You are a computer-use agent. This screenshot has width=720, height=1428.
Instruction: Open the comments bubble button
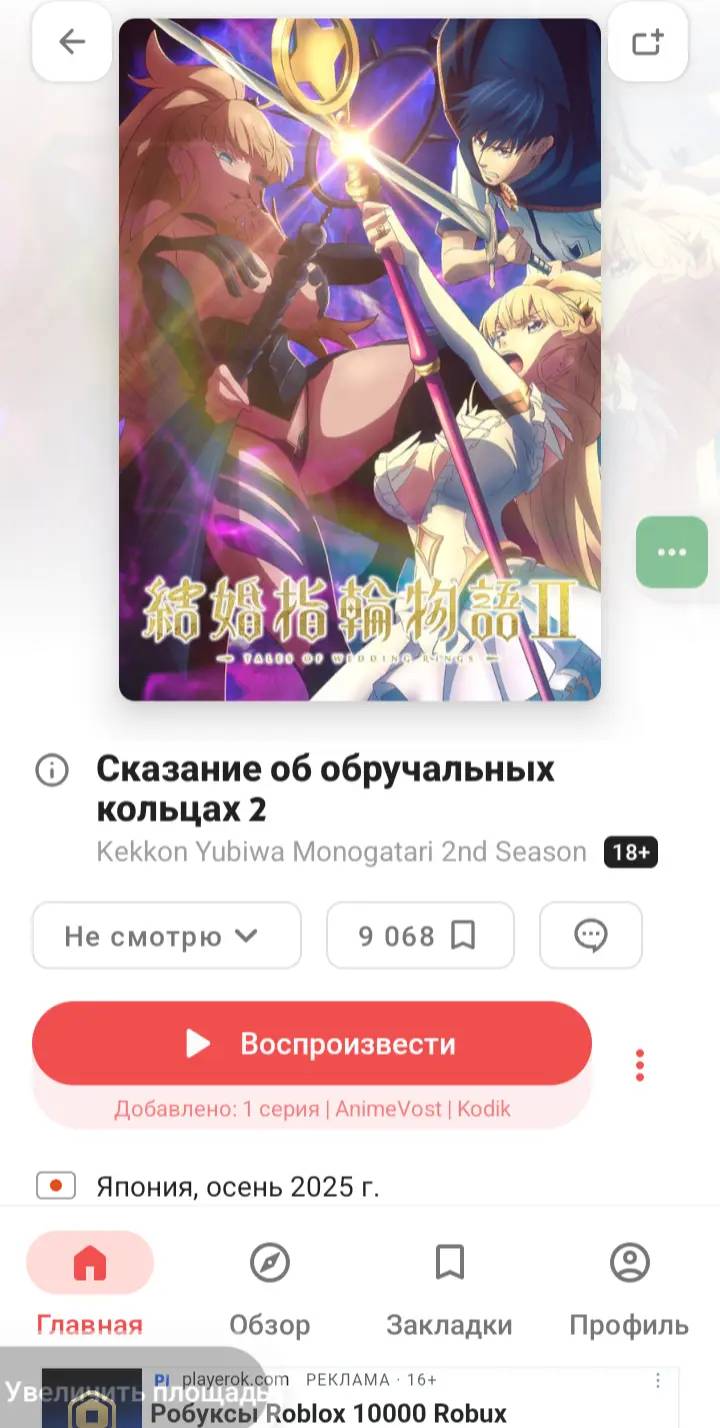(x=591, y=936)
